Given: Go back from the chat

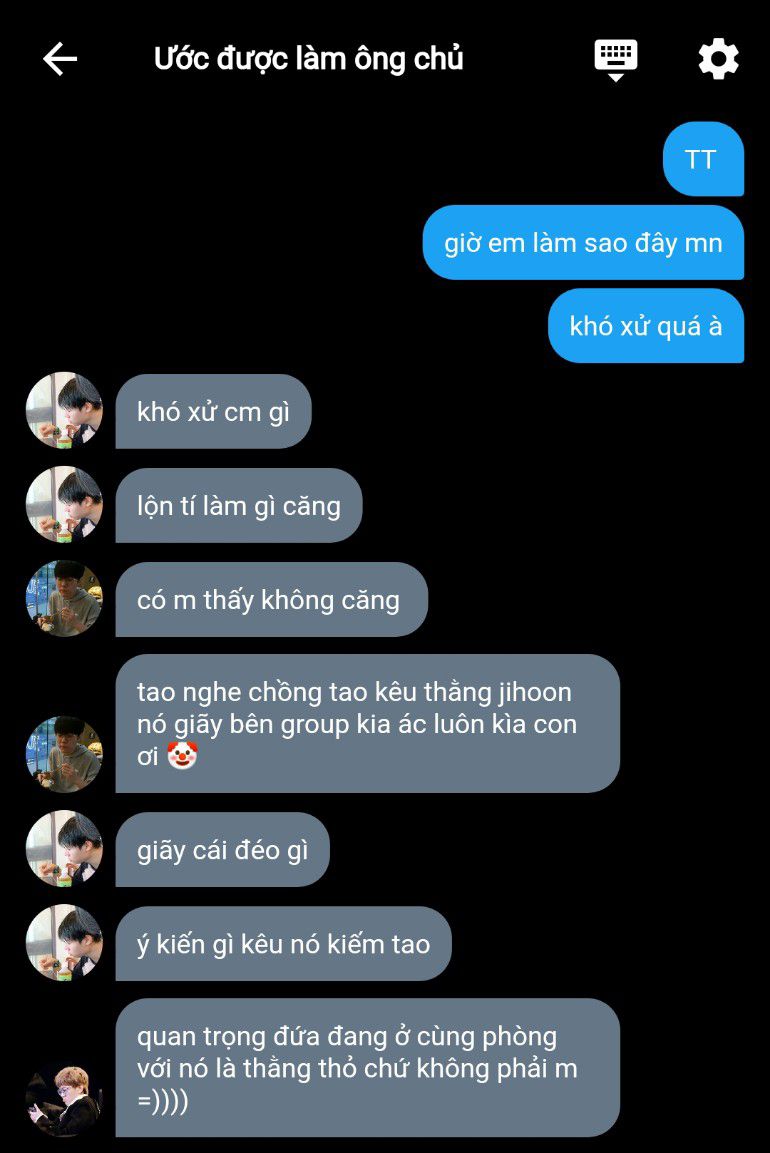Looking at the screenshot, I should click(x=60, y=60).
